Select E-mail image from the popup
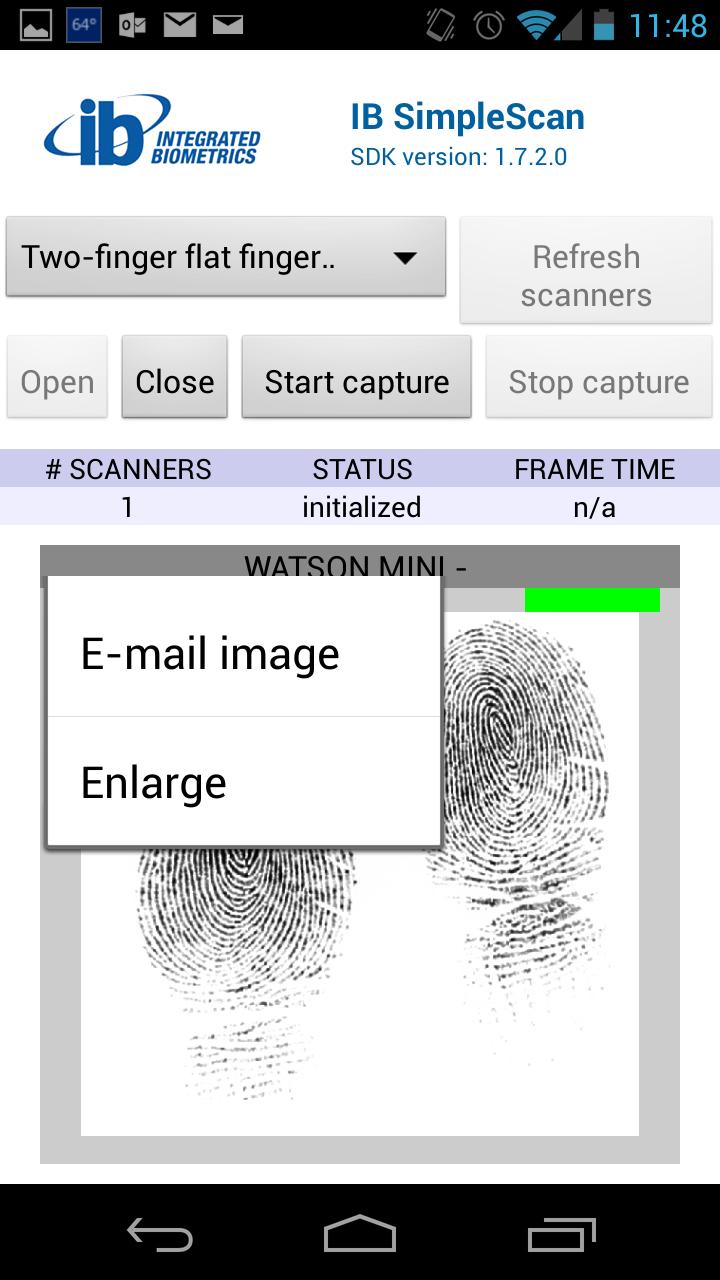Screen dimensions: 720x1280 (x=244, y=654)
